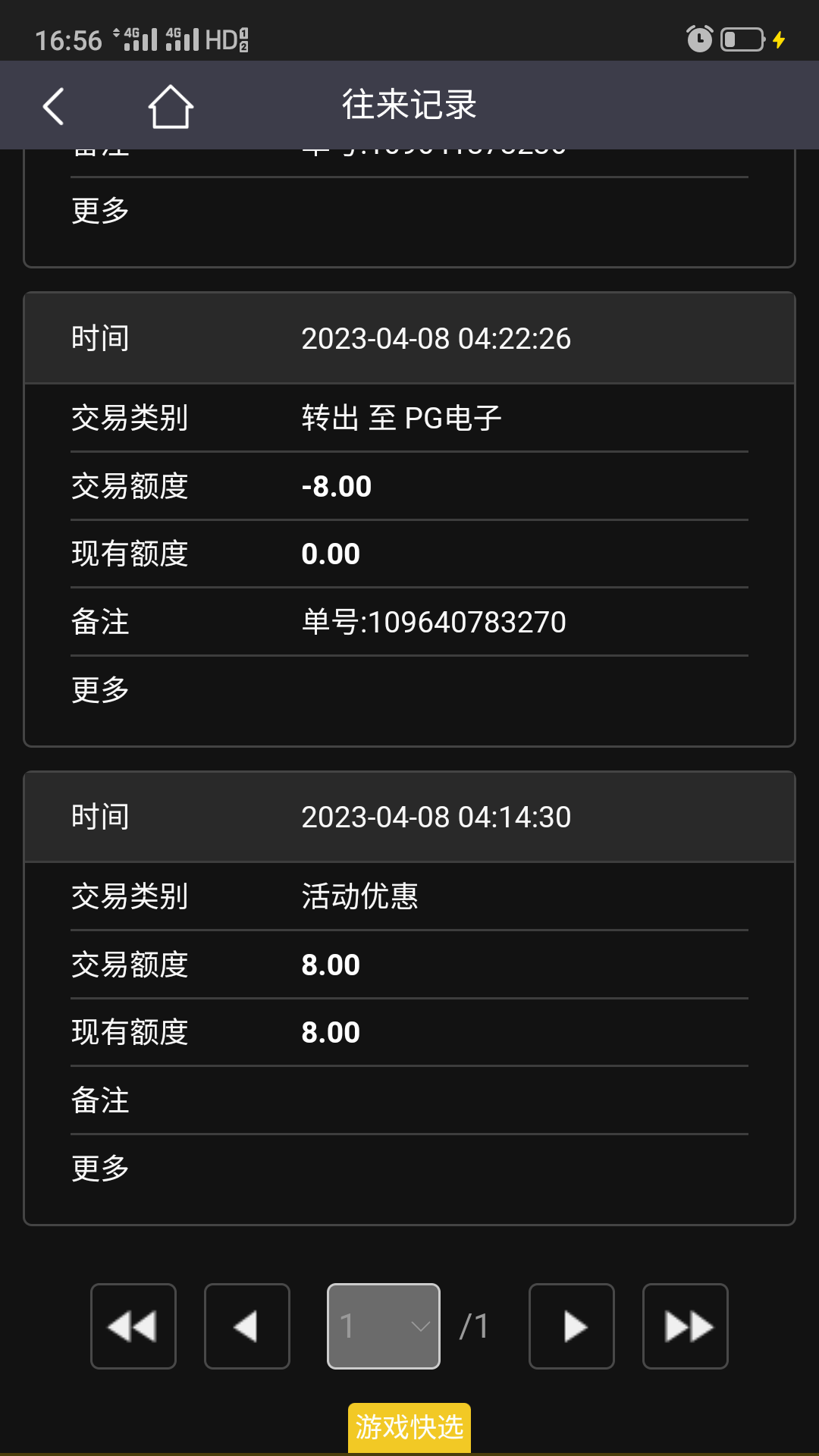
Task: Go back from the 往来记录 page
Action: point(53,106)
